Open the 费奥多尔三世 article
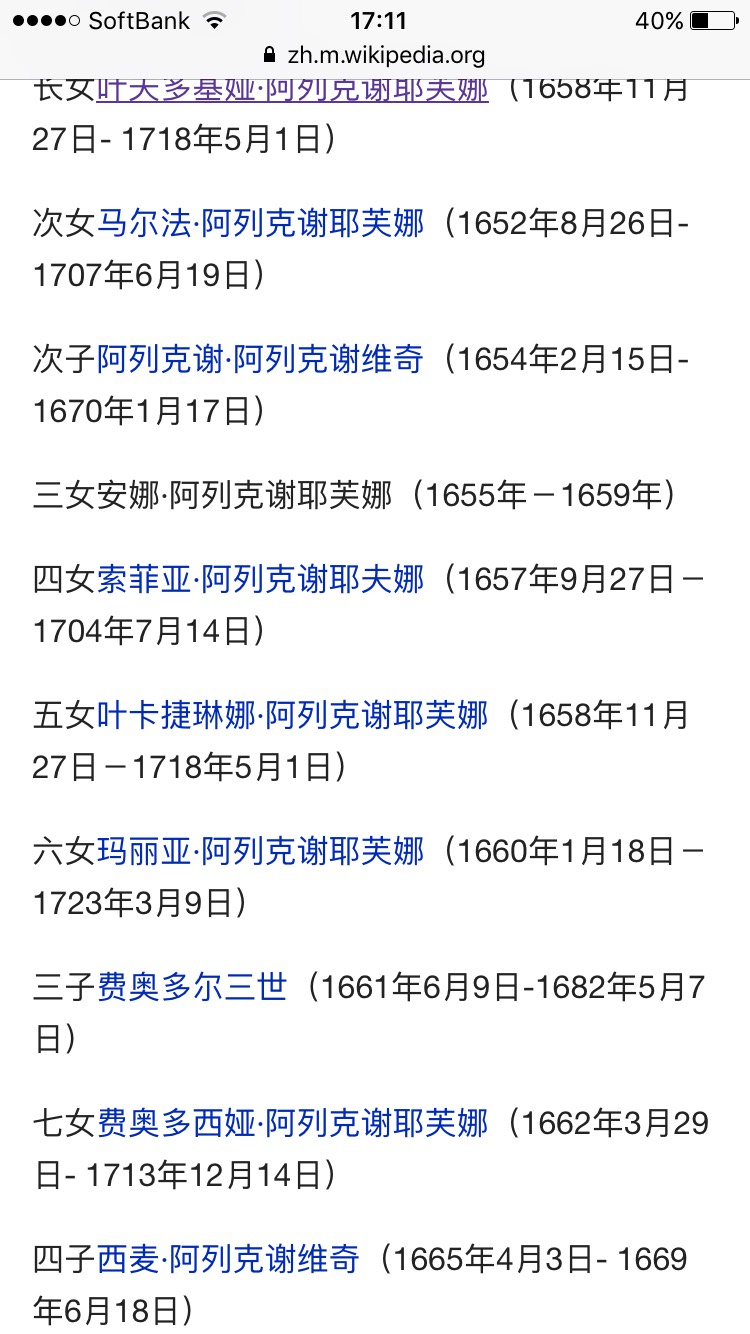The height and width of the screenshot is (1334, 750). pyautogui.click(x=192, y=987)
